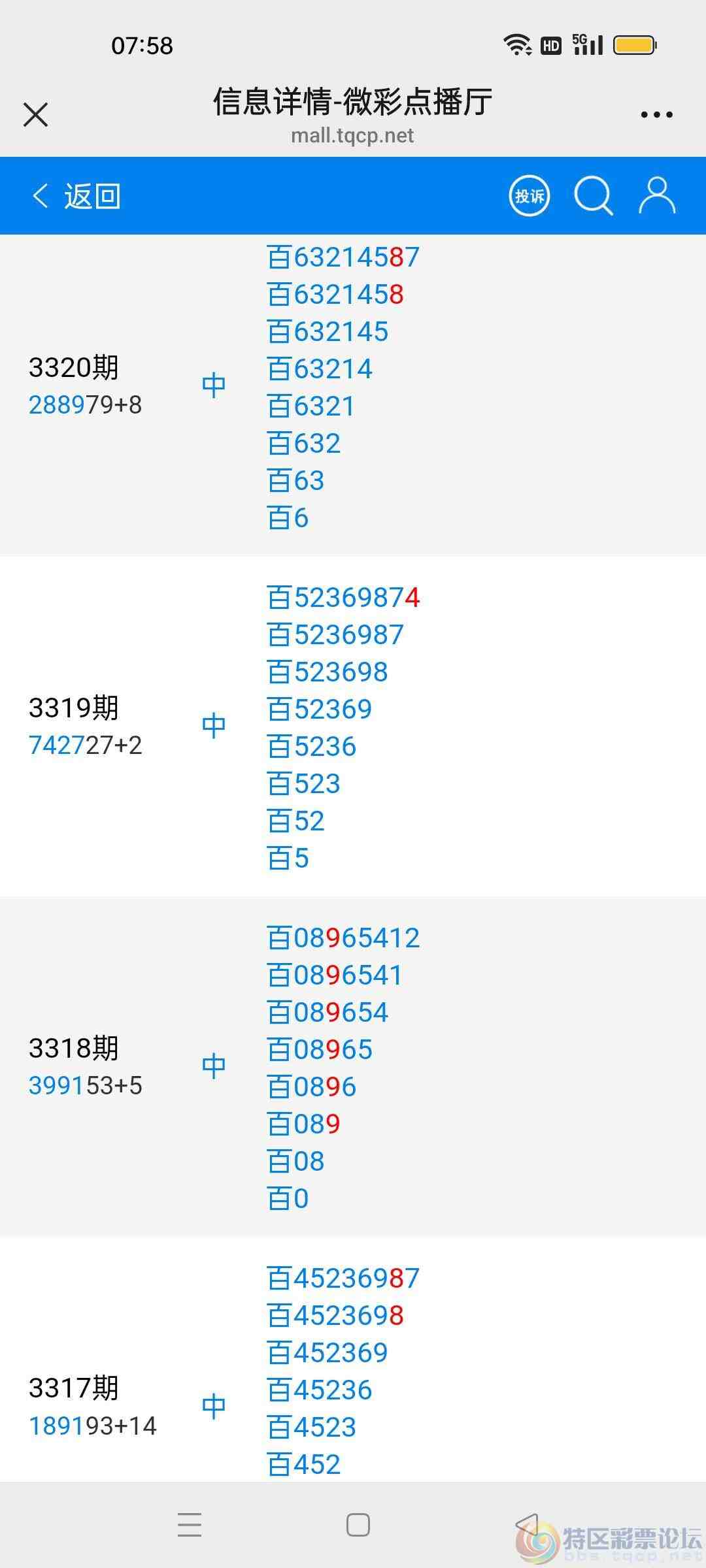Tap the URL mall.tqcp.net
Viewport: 706px width, 1568px height.
[x=353, y=136]
